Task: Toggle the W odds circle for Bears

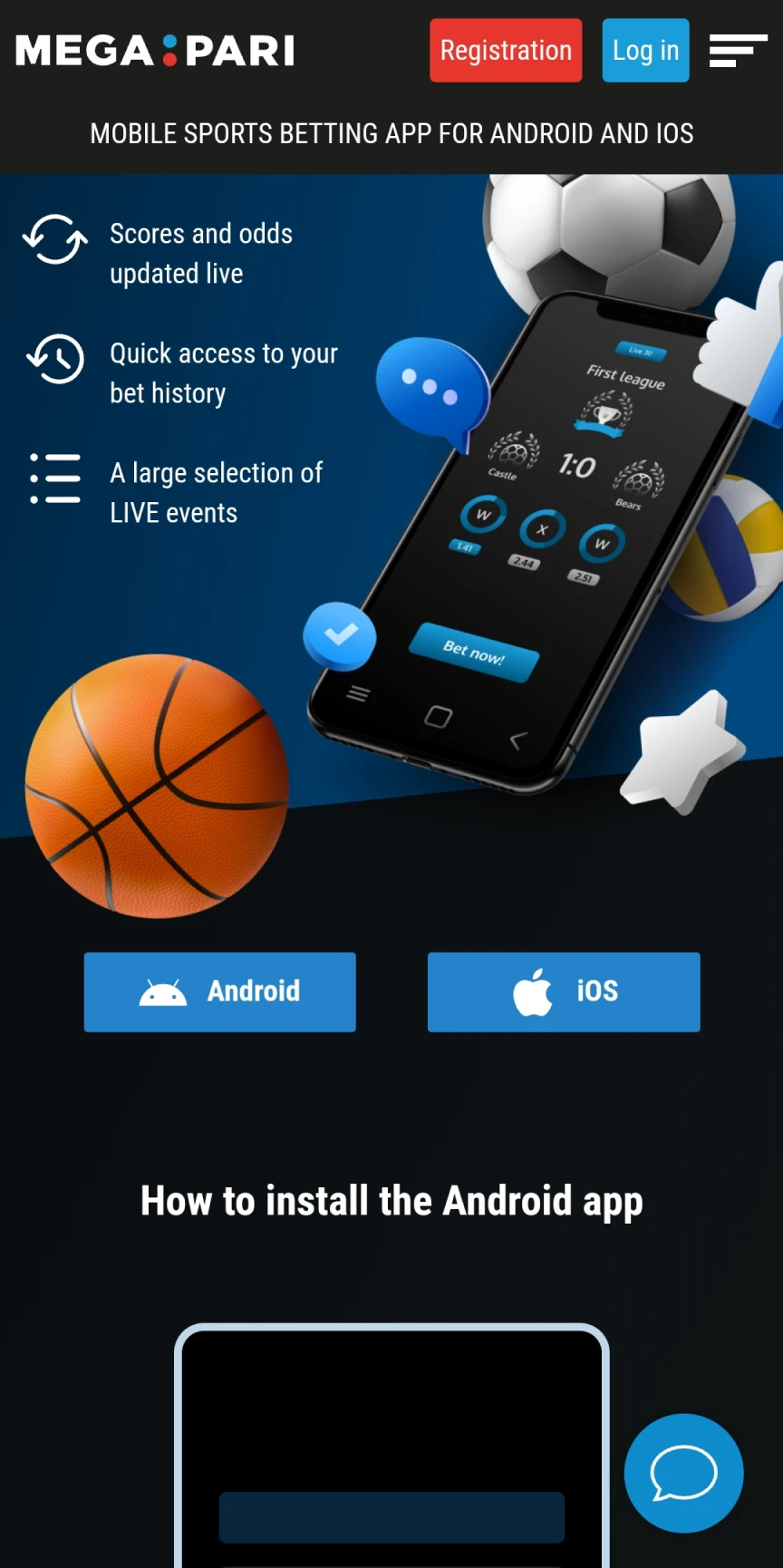Action: click(600, 546)
